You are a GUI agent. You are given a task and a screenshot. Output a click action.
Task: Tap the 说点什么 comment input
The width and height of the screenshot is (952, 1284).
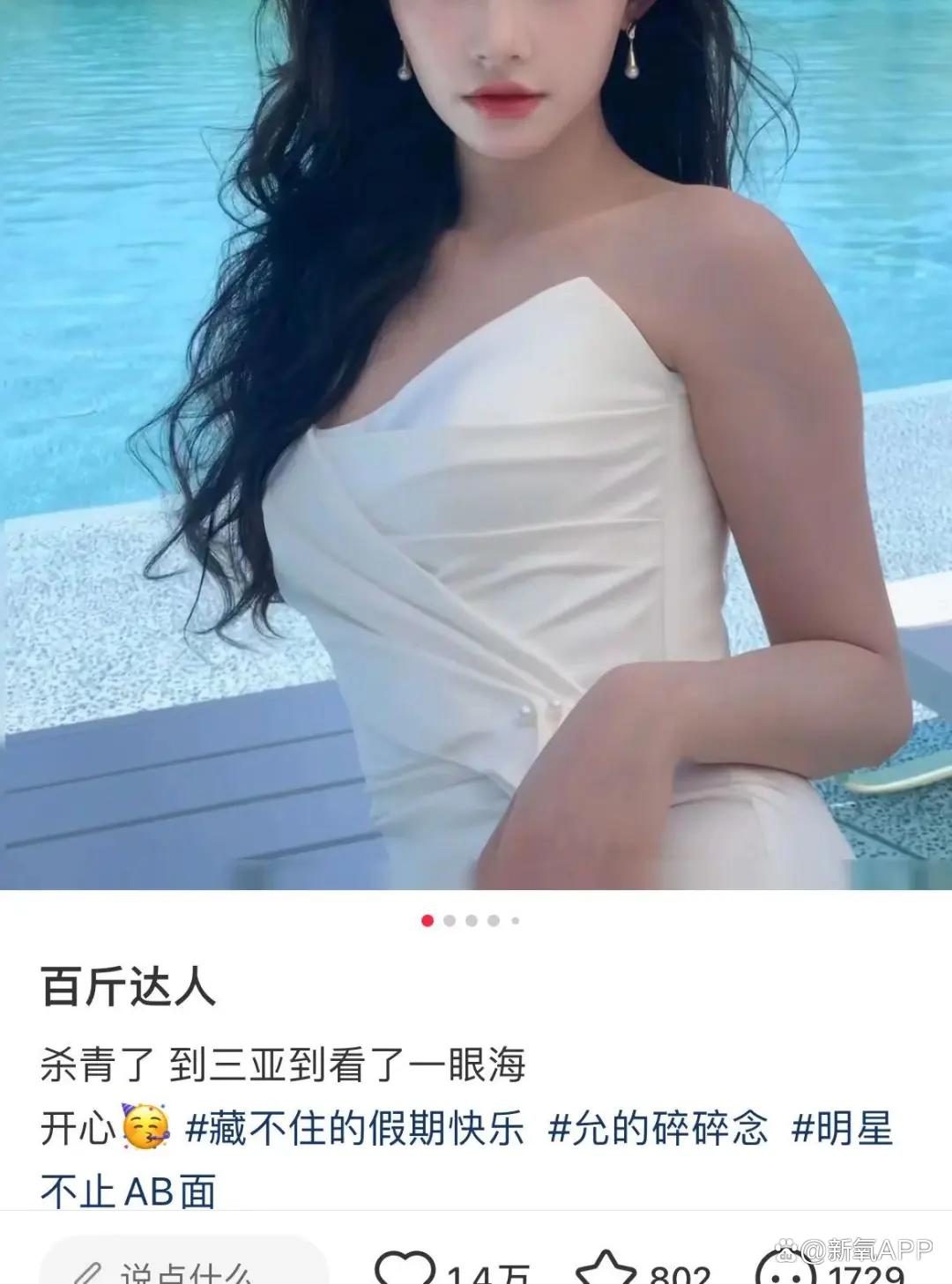pyautogui.click(x=185, y=1269)
